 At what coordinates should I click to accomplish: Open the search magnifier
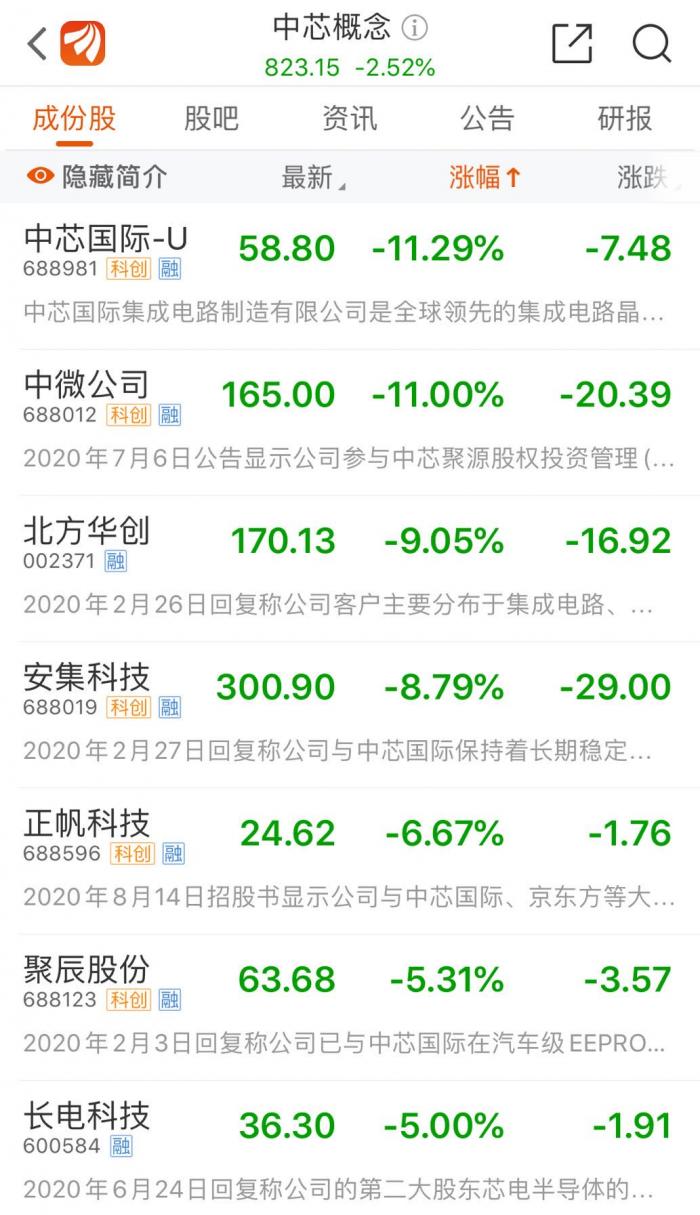pos(651,44)
